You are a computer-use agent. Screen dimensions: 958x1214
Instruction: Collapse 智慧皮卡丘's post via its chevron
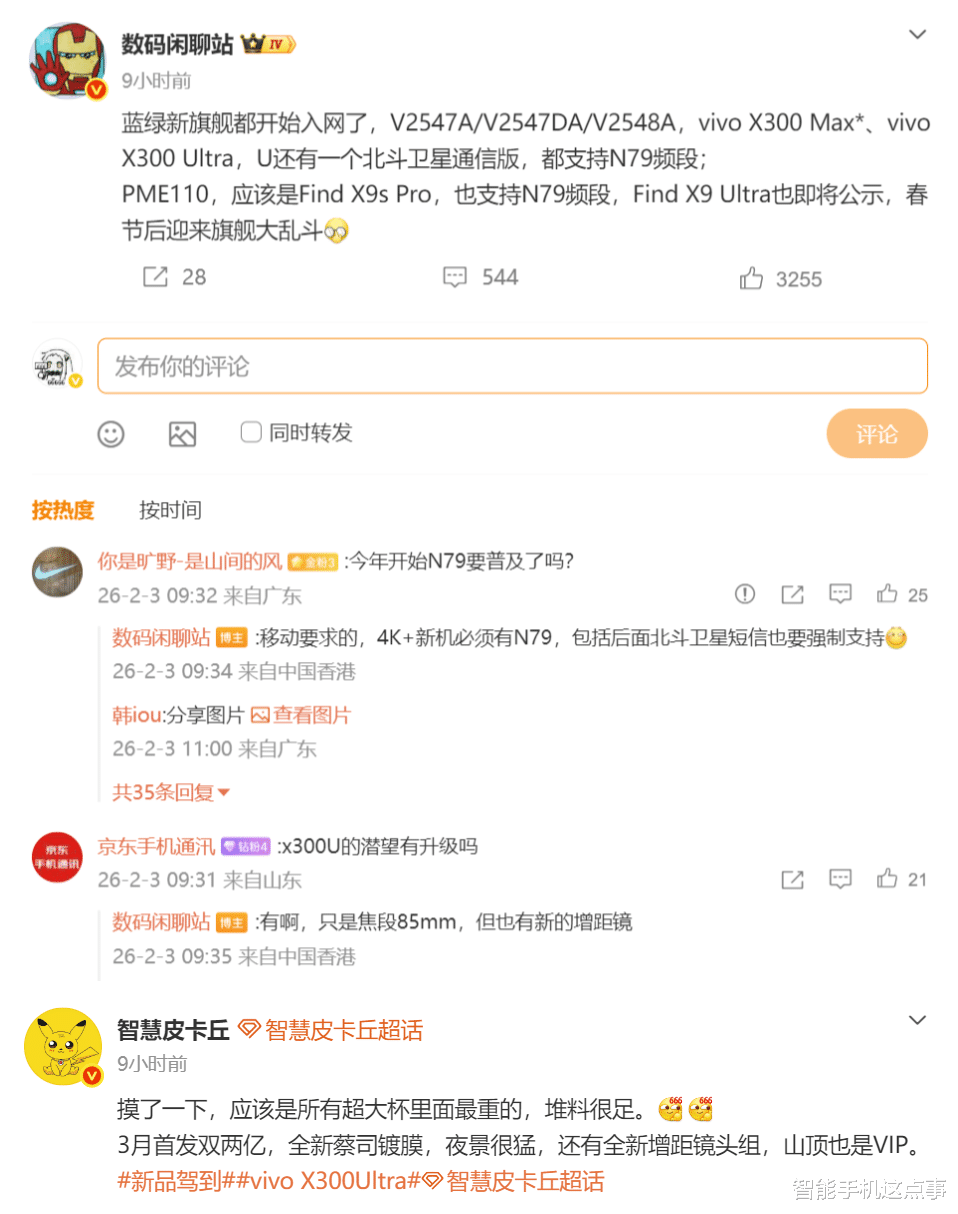917,1019
